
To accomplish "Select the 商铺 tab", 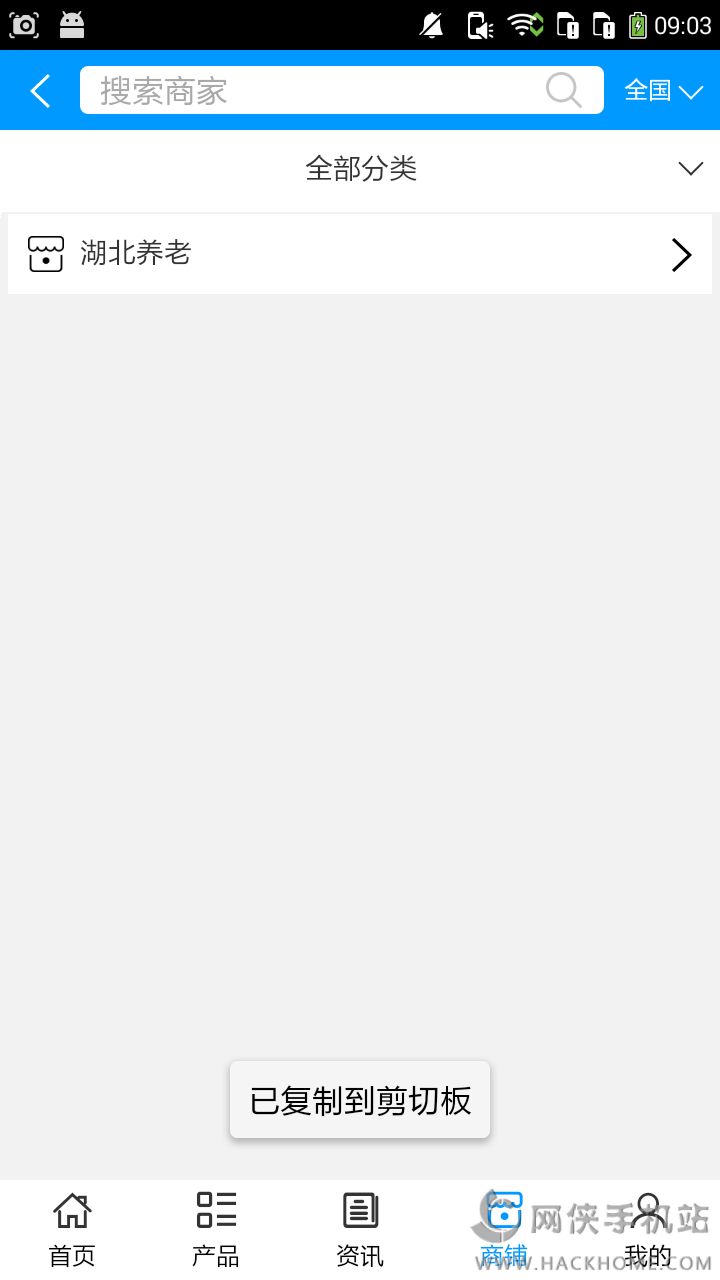I will click(x=504, y=1229).
